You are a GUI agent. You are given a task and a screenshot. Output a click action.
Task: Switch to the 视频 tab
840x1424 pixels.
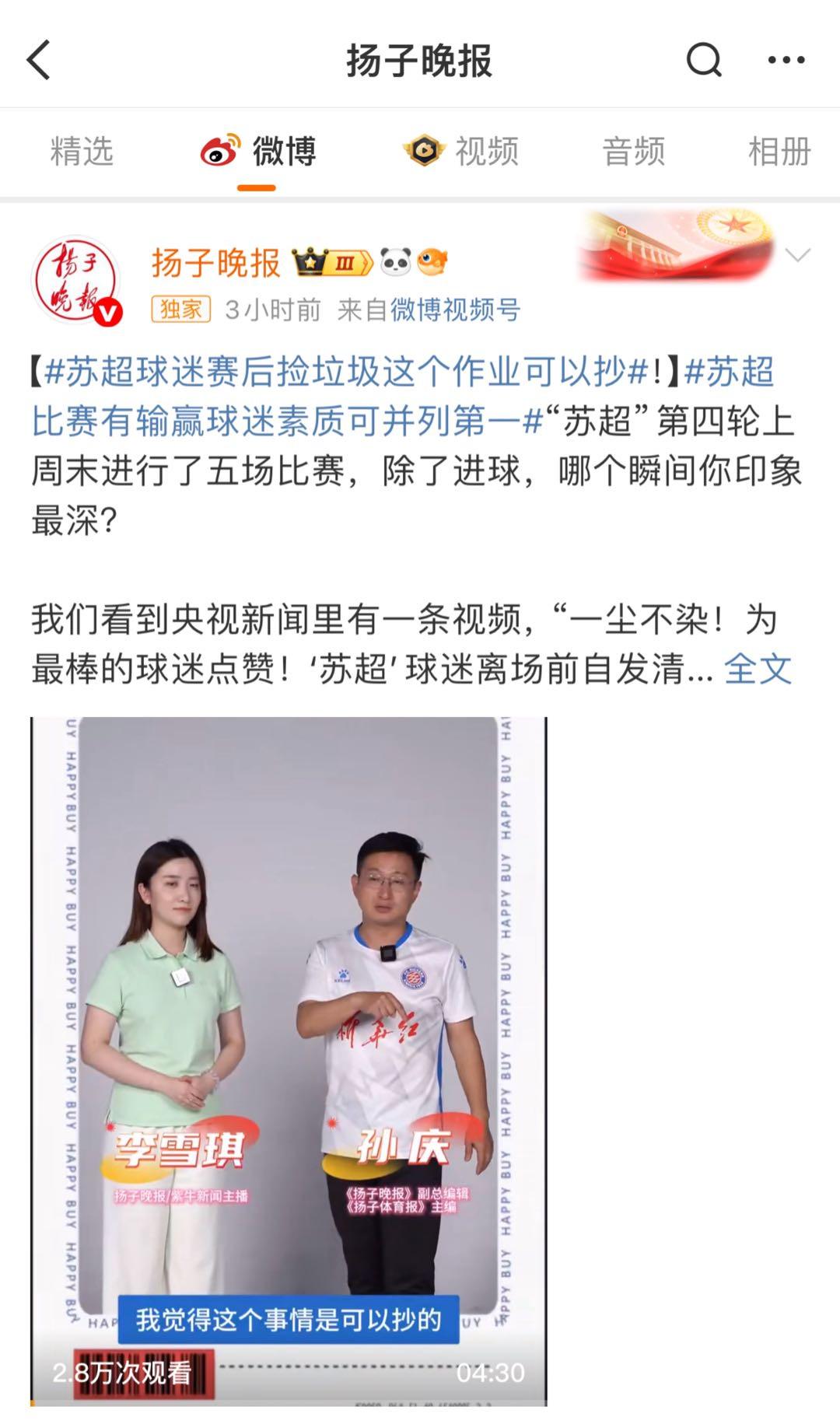[x=460, y=151]
